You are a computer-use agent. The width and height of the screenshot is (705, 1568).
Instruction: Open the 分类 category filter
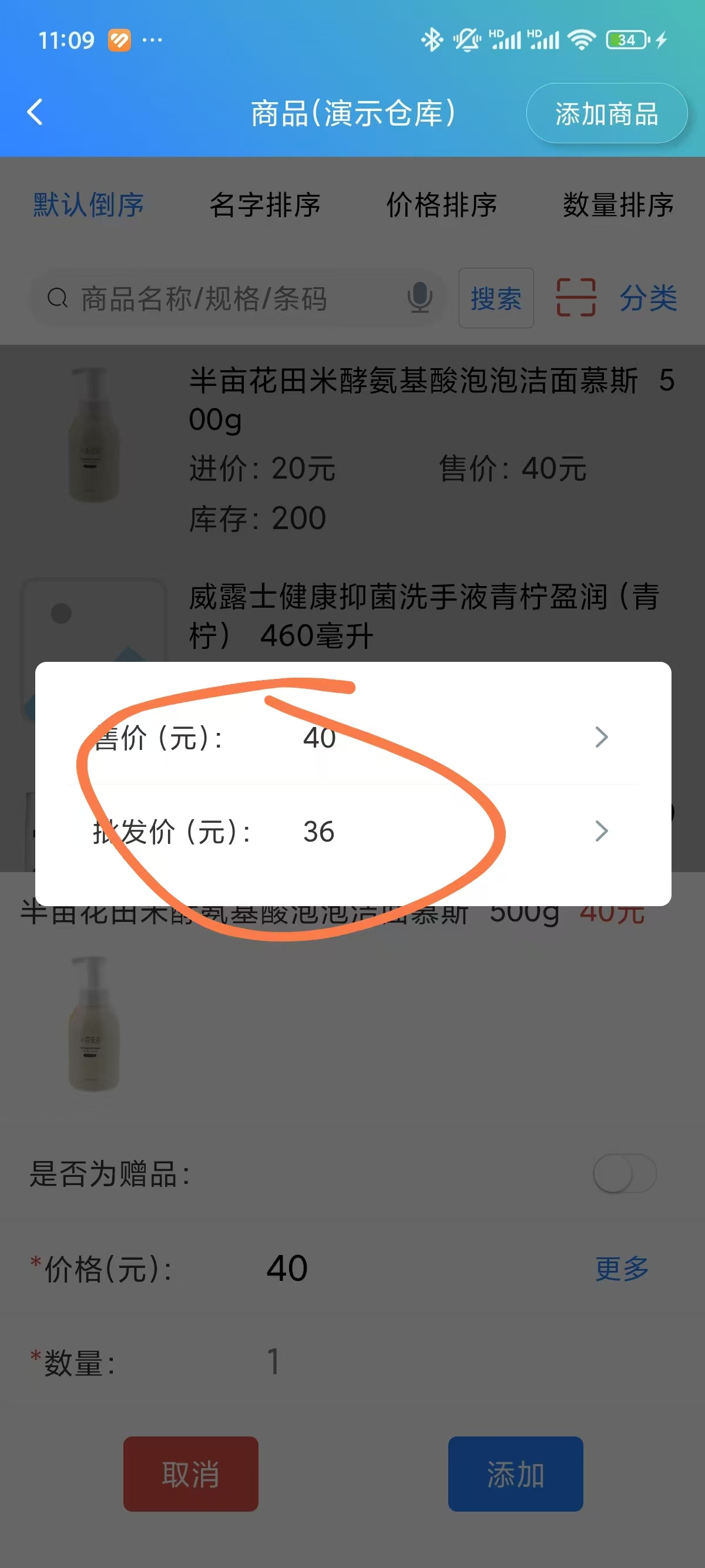(648, 298)
